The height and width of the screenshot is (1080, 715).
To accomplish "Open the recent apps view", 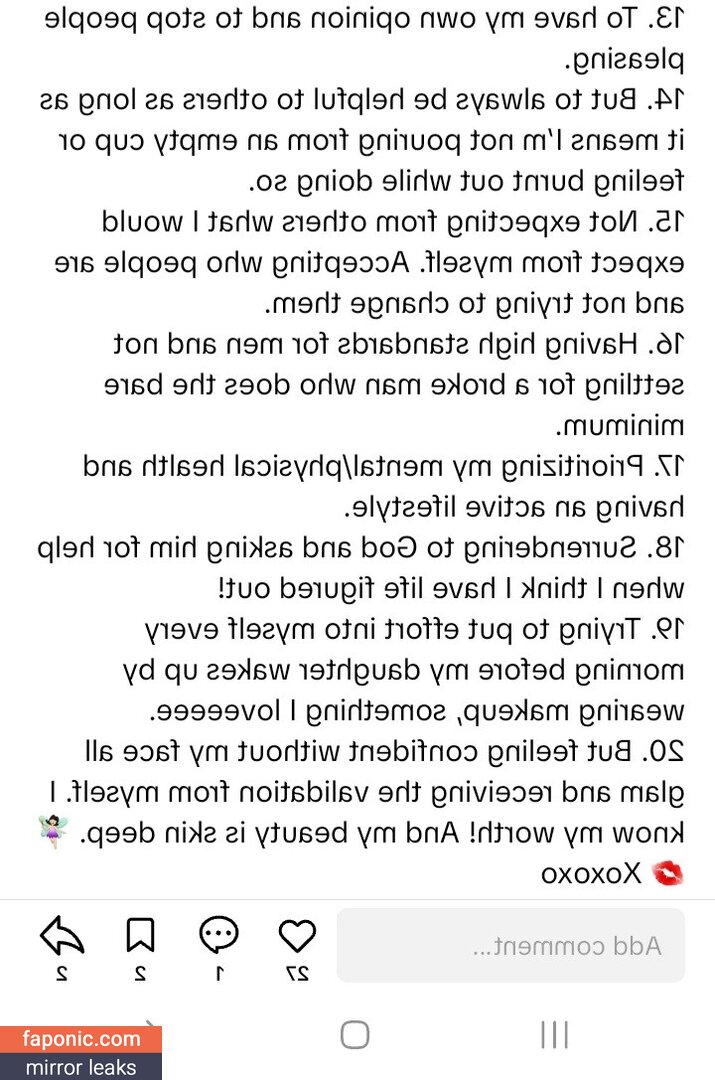I will coord(554,1035).
